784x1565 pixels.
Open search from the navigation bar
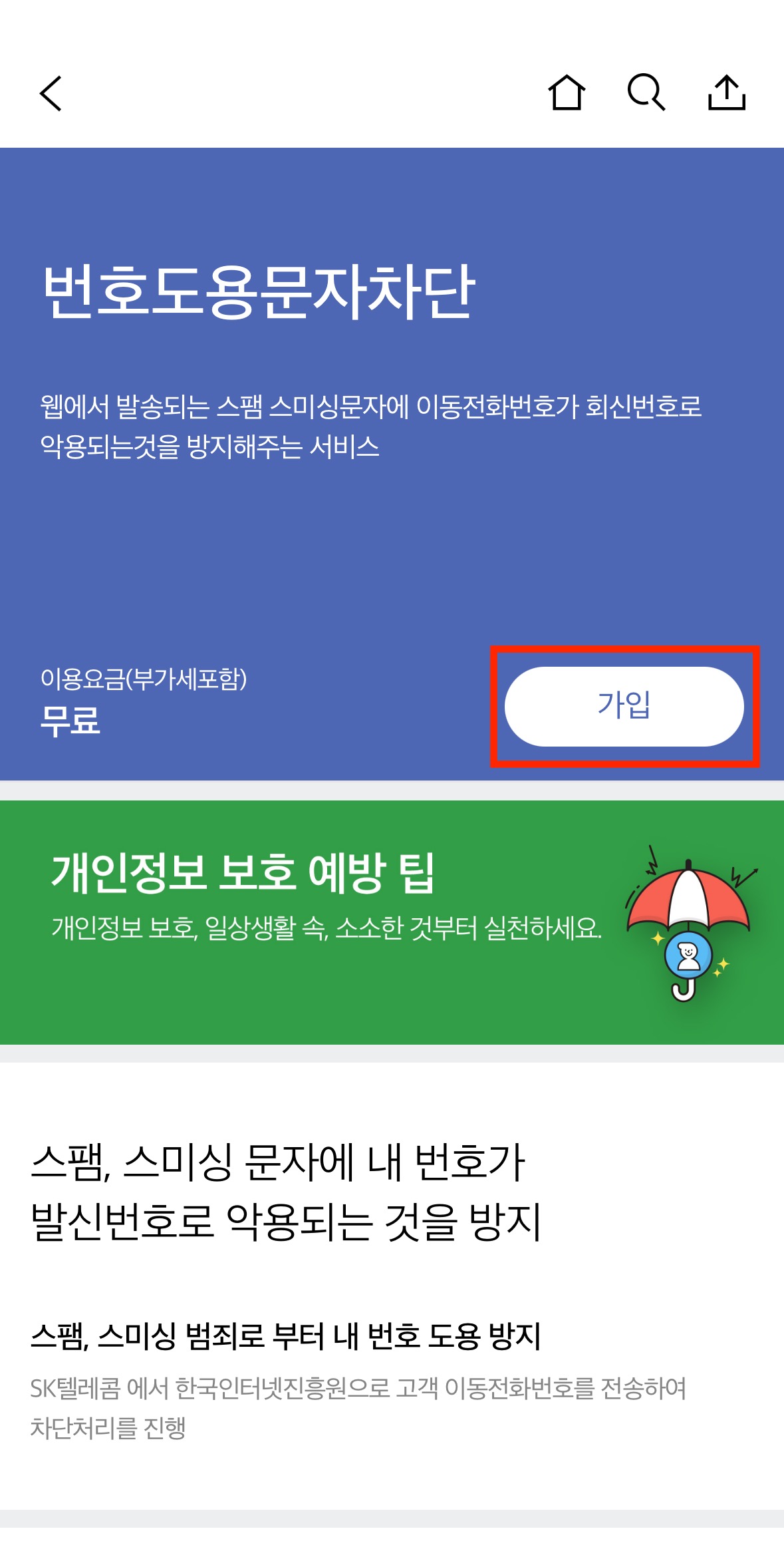click(647, 94)
